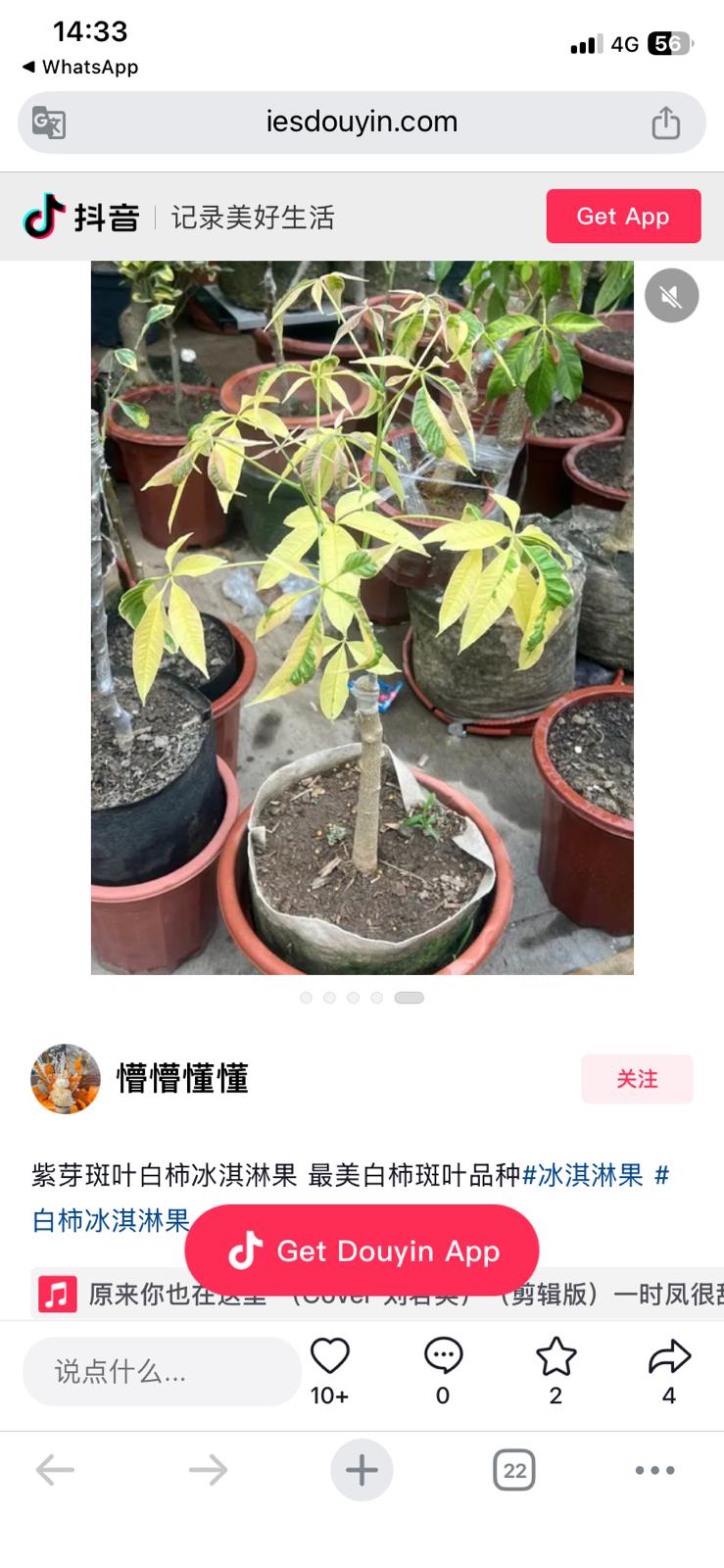This screenshot has width=724, height=1568.
Task: Open the iesdouyin.com address field
Action: (x=362, y=122)
